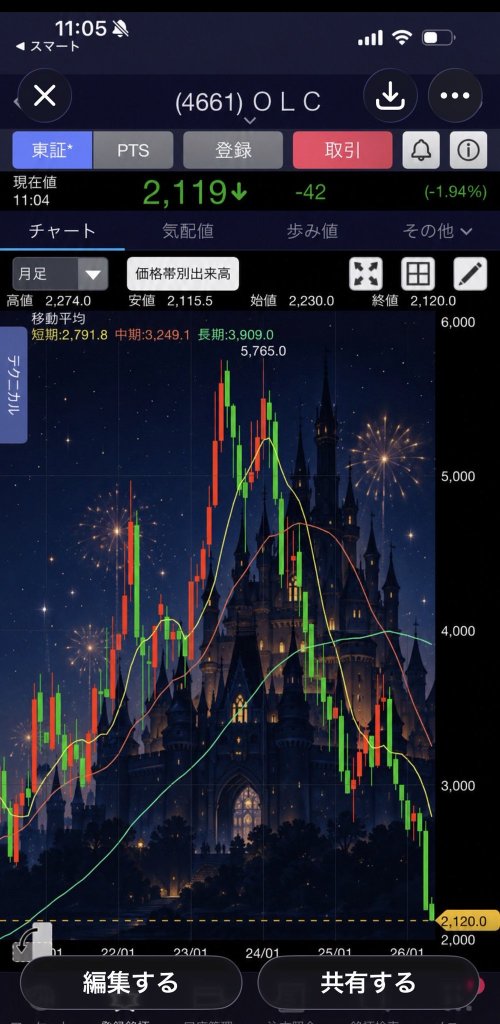Open the info icon
This screenshot has height=1024, width=500.
pos(469,150)
